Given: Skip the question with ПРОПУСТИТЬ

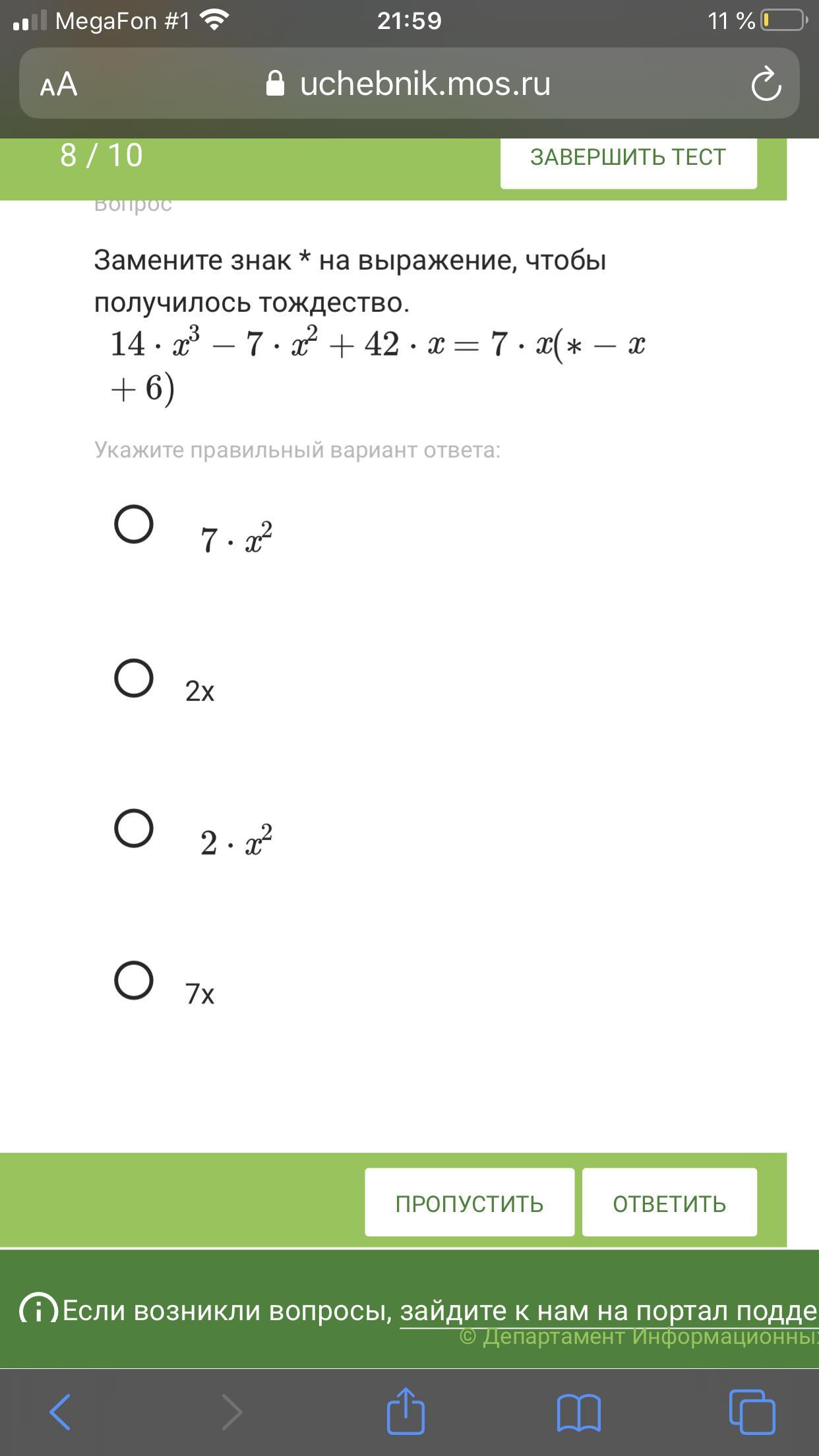Looking at the screenshot, I should (x=470, y=1203).
